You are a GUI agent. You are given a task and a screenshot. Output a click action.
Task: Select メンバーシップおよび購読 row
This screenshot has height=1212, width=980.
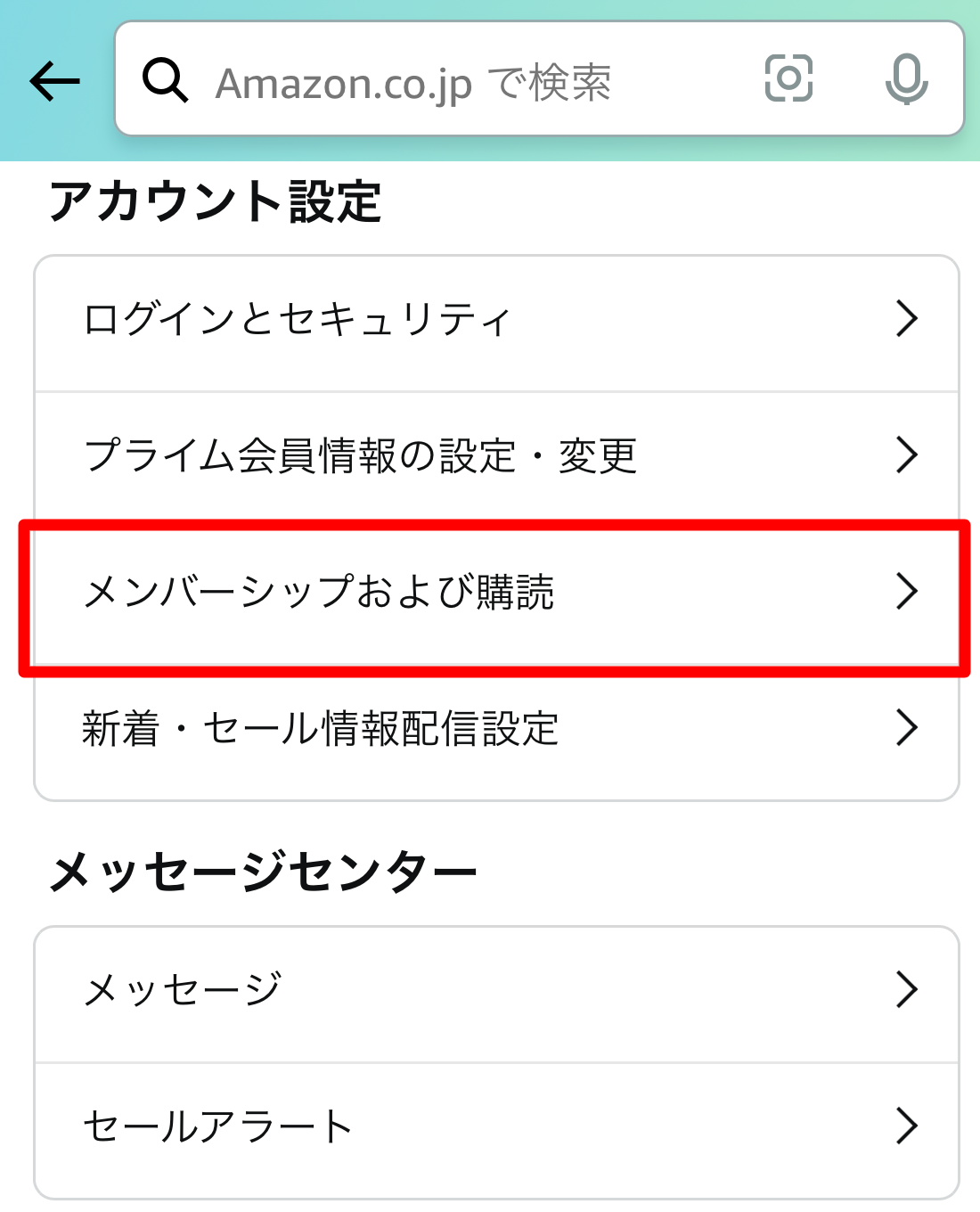(x=496, y=593)
